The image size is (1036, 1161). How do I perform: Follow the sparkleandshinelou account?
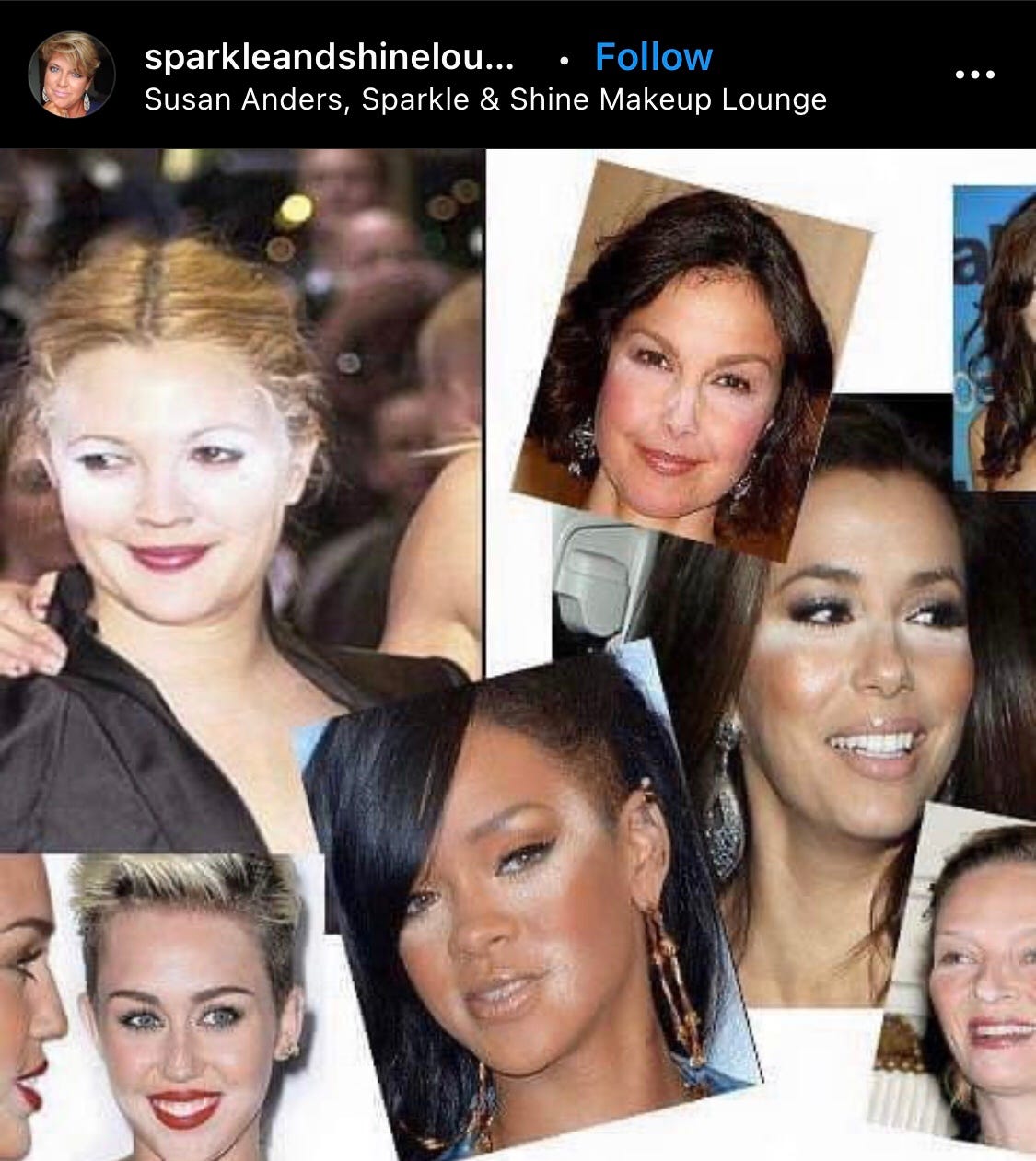(653, 57)
